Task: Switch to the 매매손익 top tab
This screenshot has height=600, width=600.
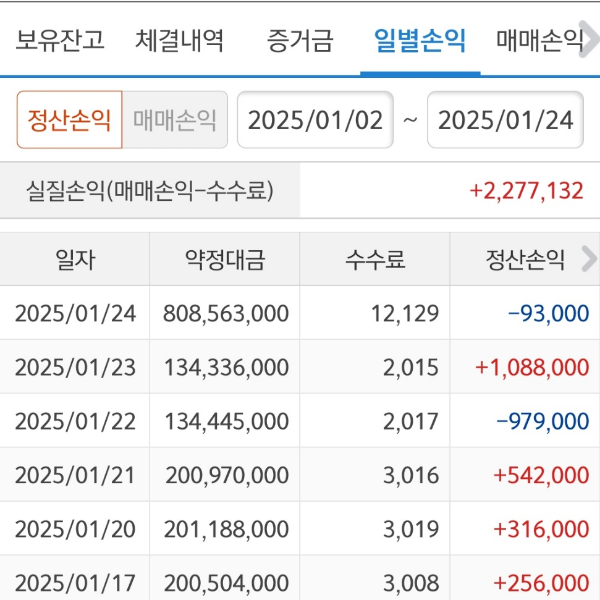Action: pos(540,41)
